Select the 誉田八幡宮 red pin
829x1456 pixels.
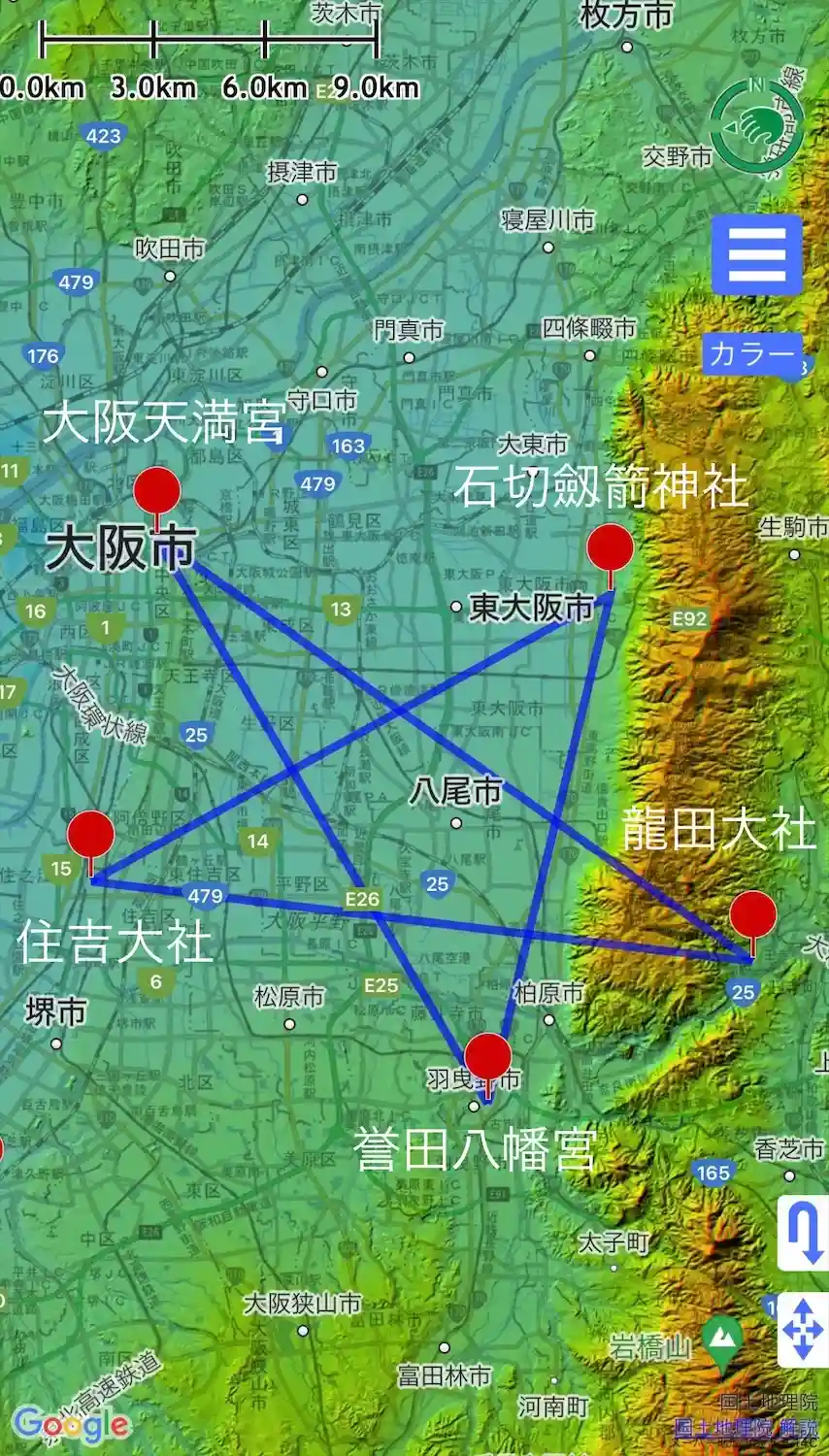[x=487, y=1057]
